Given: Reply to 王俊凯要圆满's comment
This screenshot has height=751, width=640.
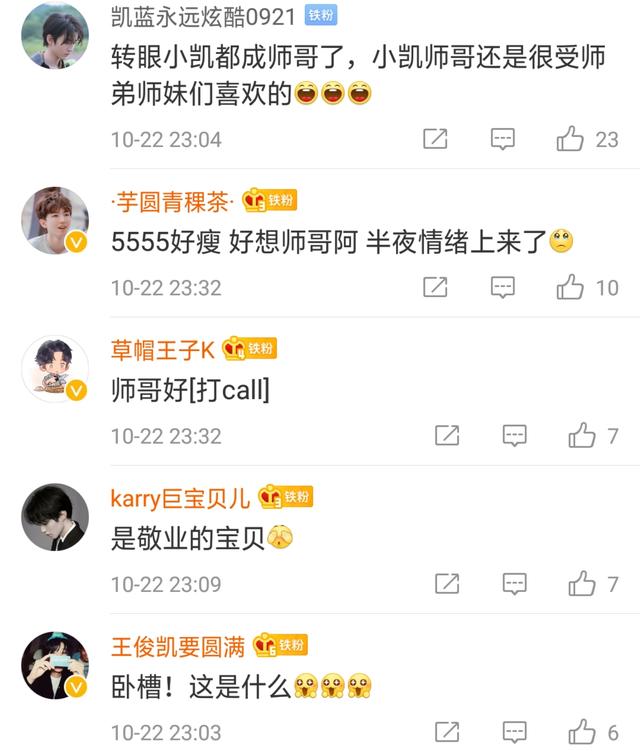Looking at the screenshot, I should pos(514,732).
